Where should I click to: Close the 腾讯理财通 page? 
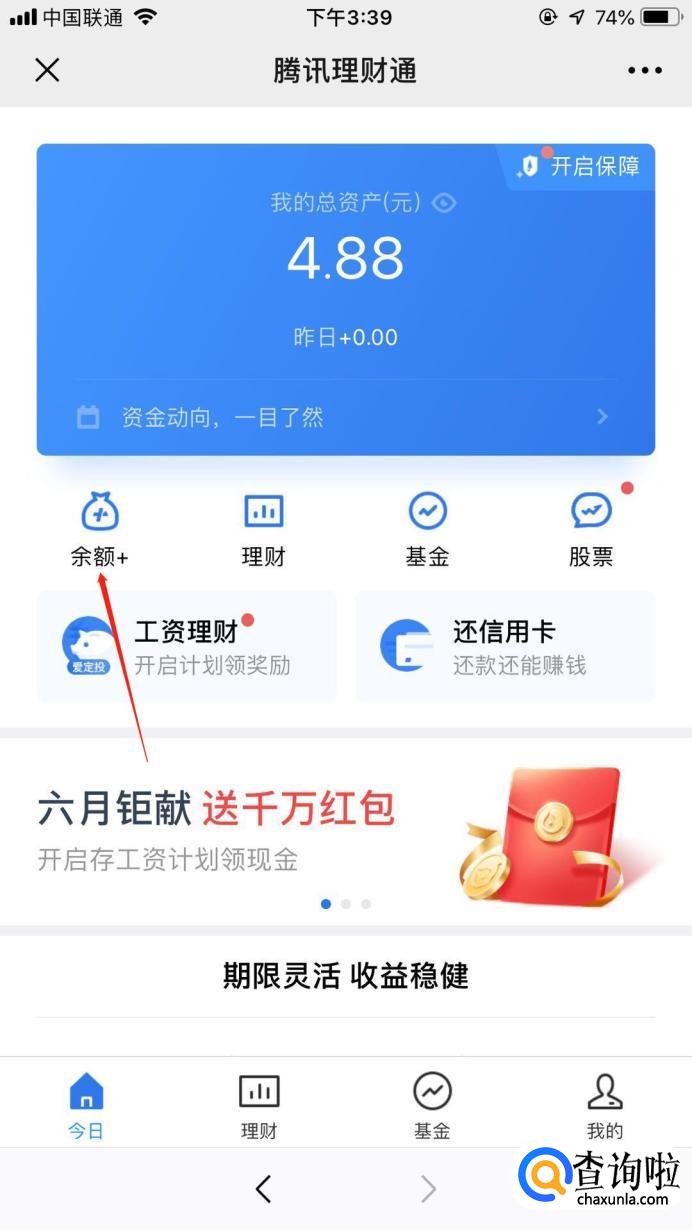(47, 70)
